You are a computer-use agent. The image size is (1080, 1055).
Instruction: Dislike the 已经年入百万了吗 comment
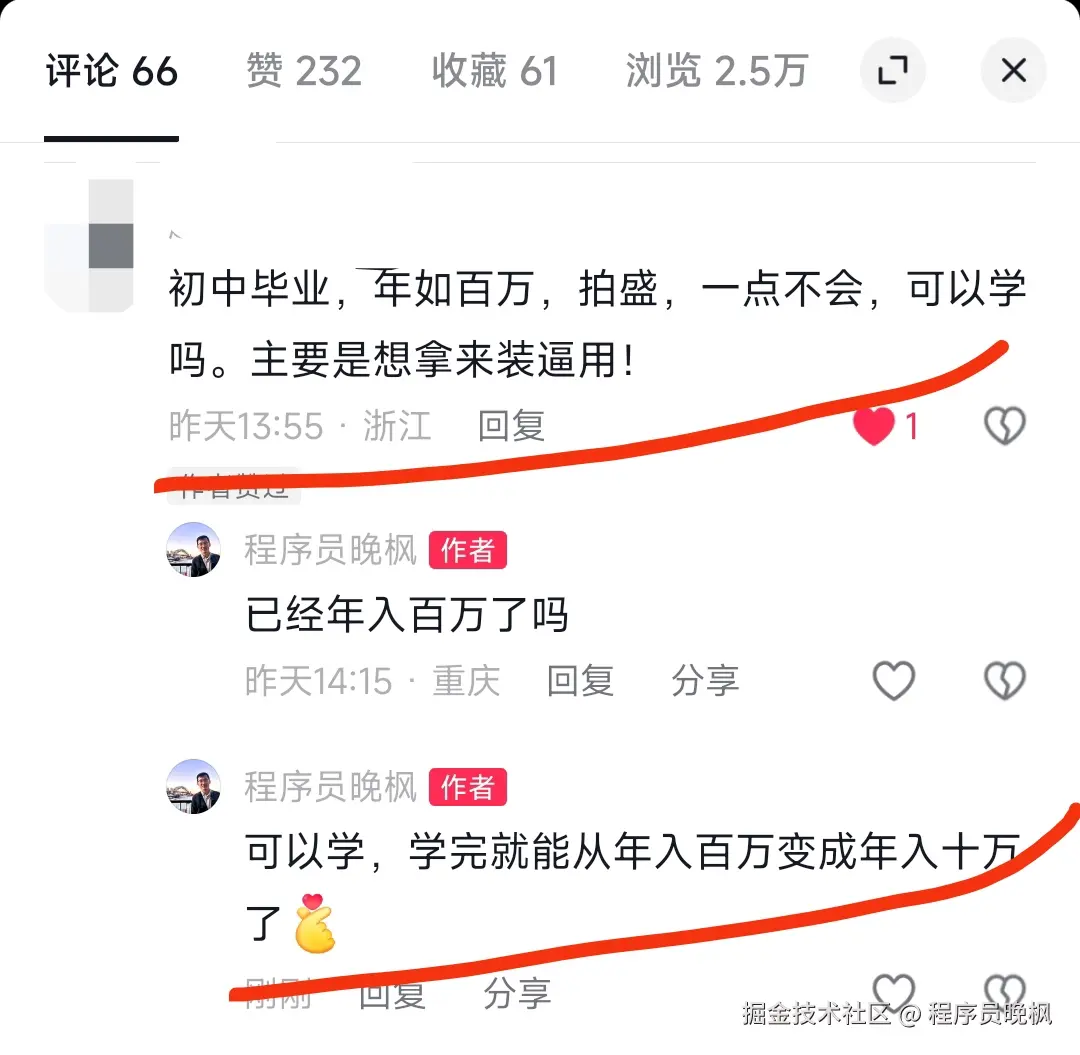pyautogui.click(x=1005, y=682)
